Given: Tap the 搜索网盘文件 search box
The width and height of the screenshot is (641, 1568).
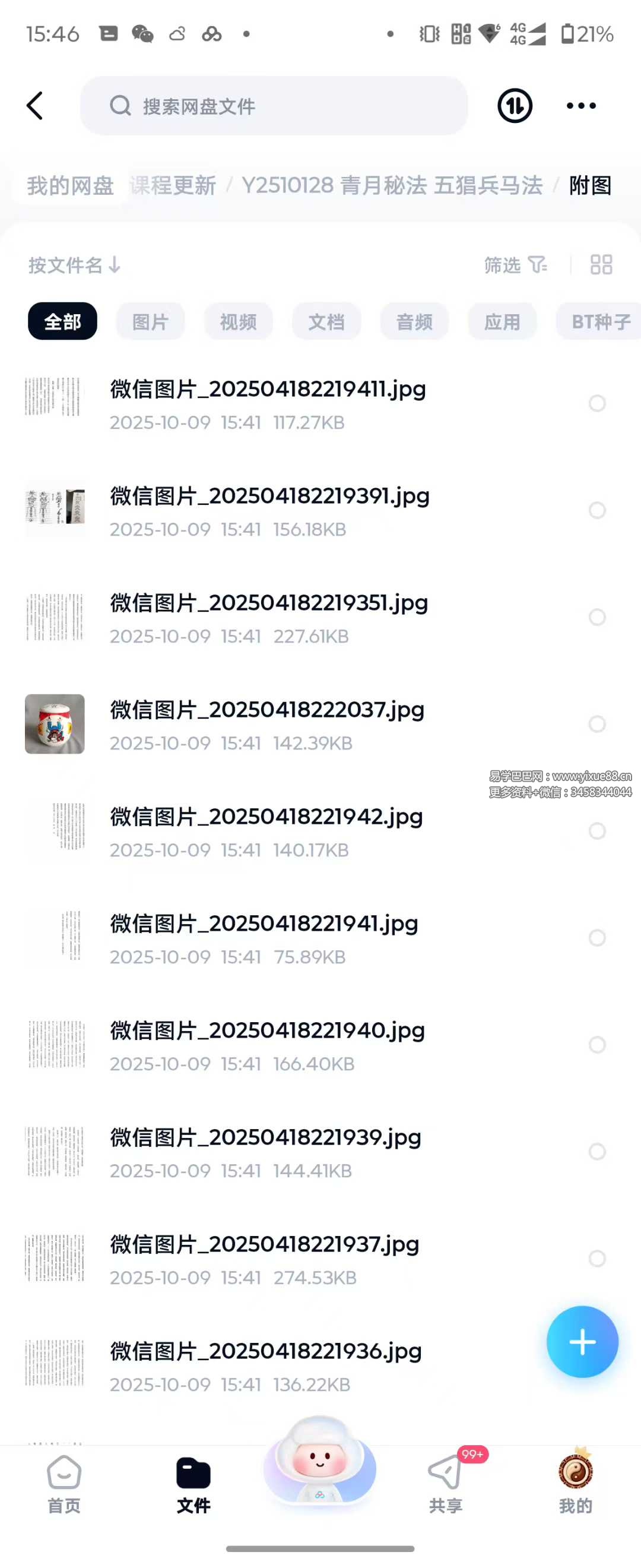Looking at the screenshot, I should point(274,106).
